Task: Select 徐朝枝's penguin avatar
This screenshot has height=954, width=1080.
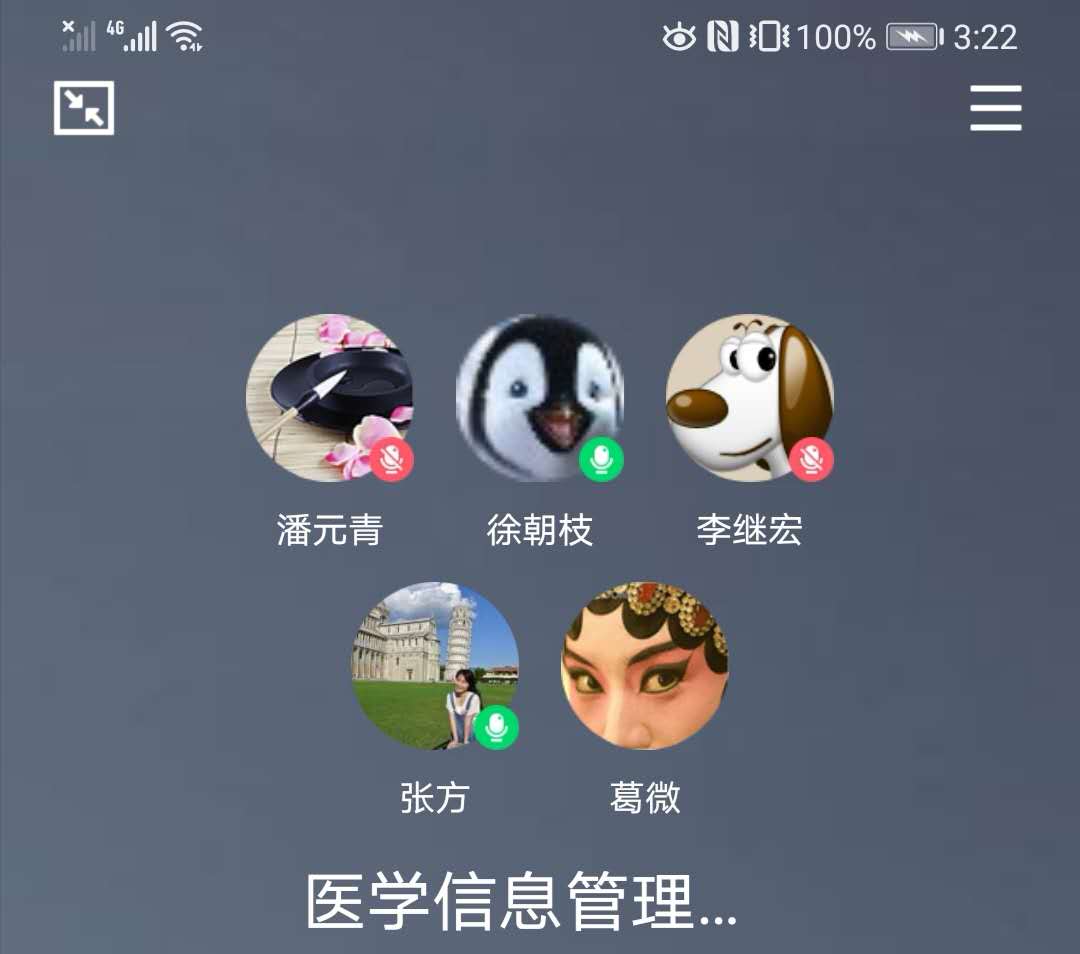Action: [540, 398]
